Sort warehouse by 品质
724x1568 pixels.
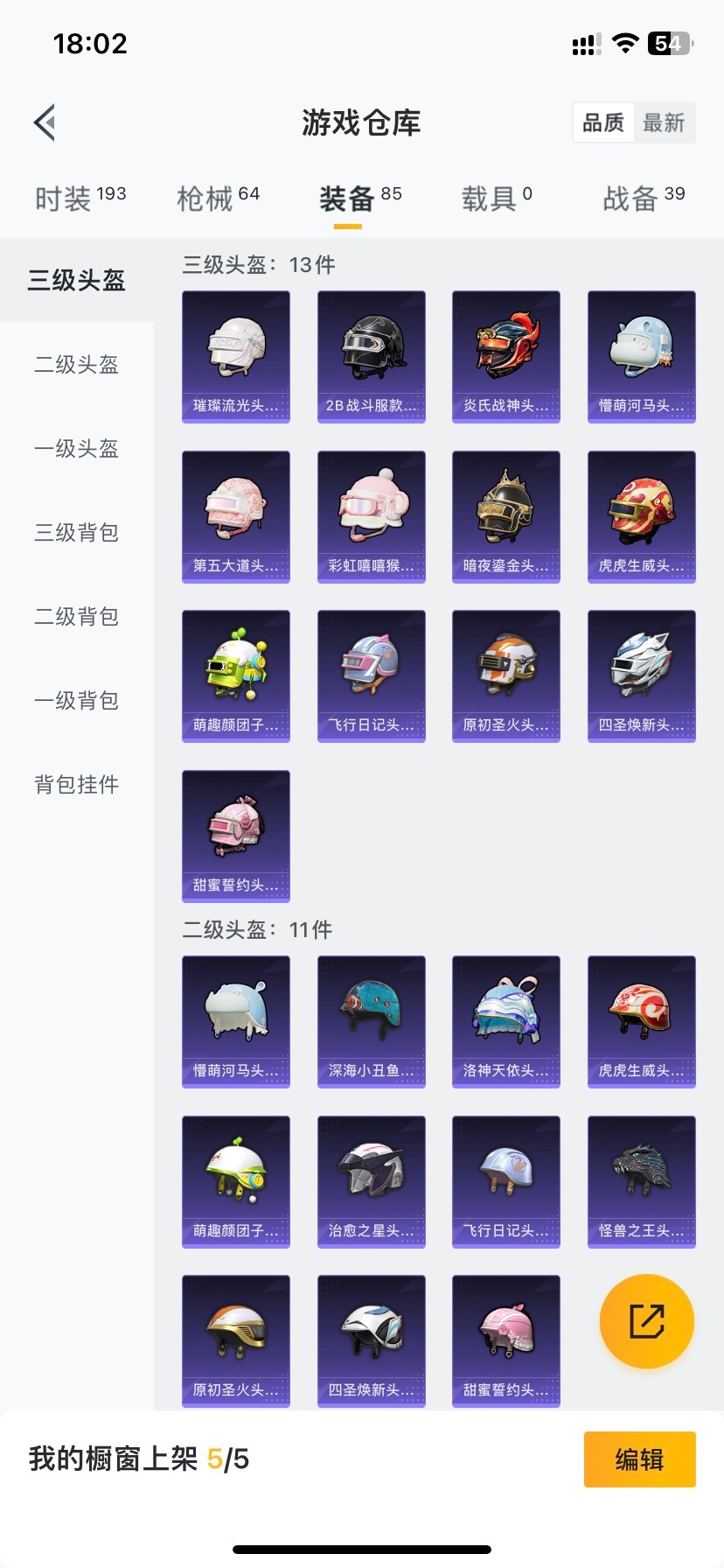603,122
